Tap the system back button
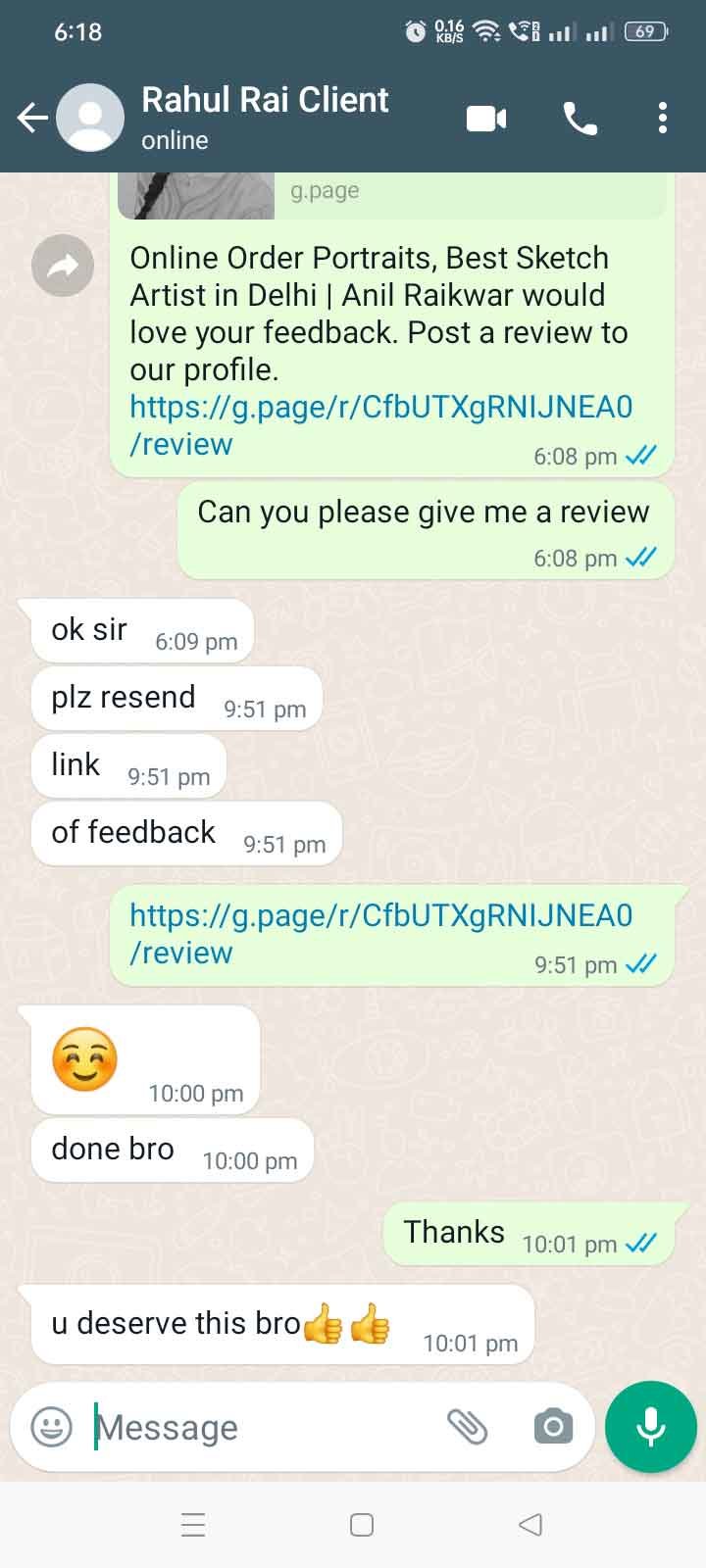Image resolution: width=706 pixels, height=1568 pixels. pyautogui.click(x=530, y=1525)
